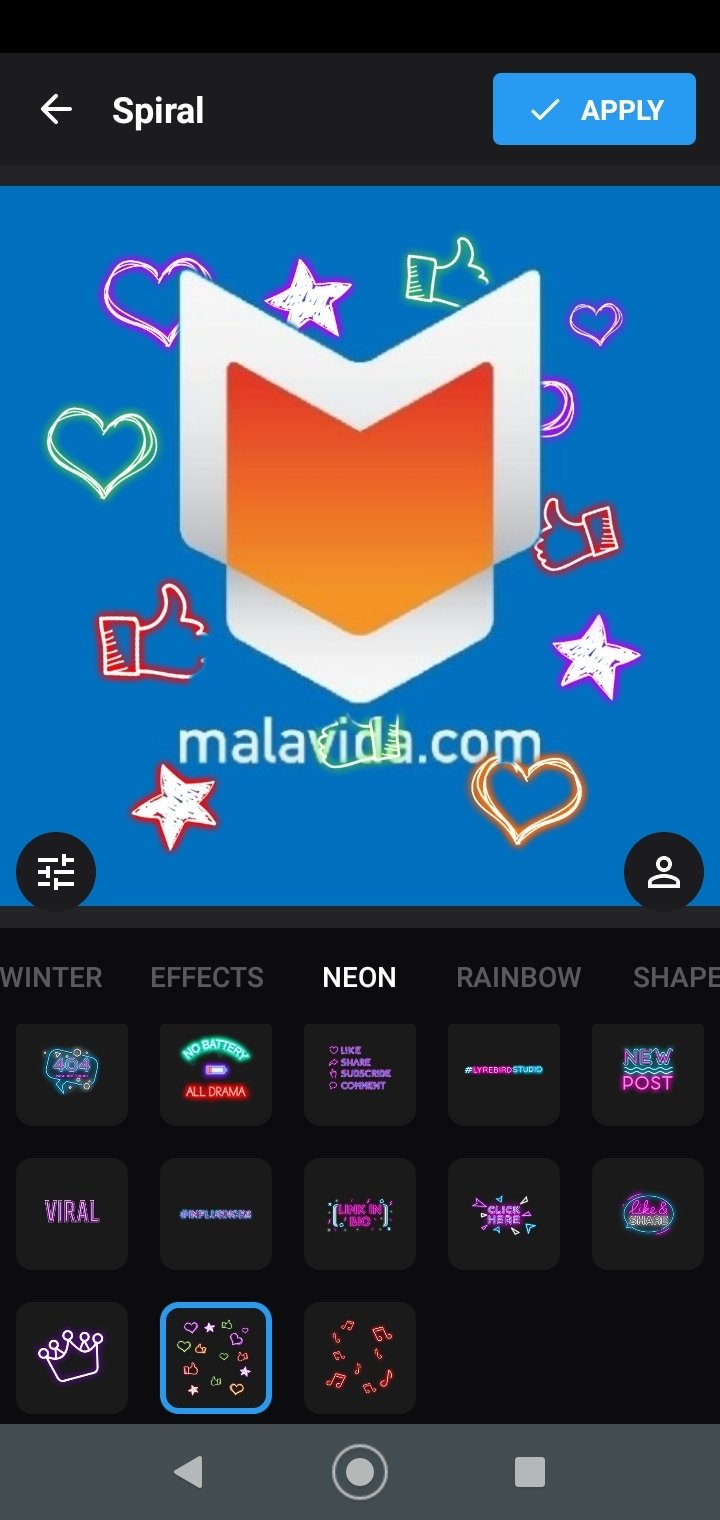The height and width of the screenshot is (1520, 720).
Task: Tap the system home button
Action: coord(360,1472)
